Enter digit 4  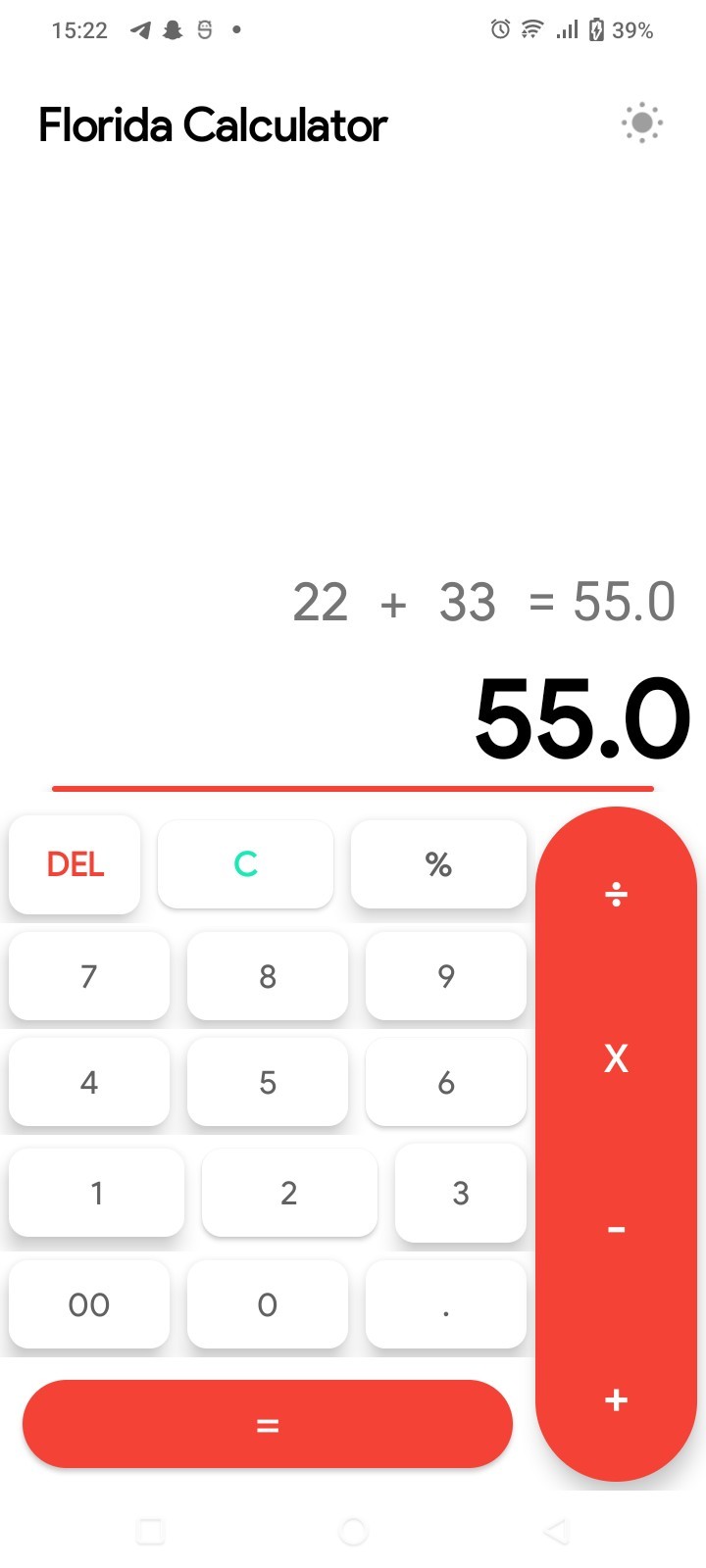(x=89, y=1082)
